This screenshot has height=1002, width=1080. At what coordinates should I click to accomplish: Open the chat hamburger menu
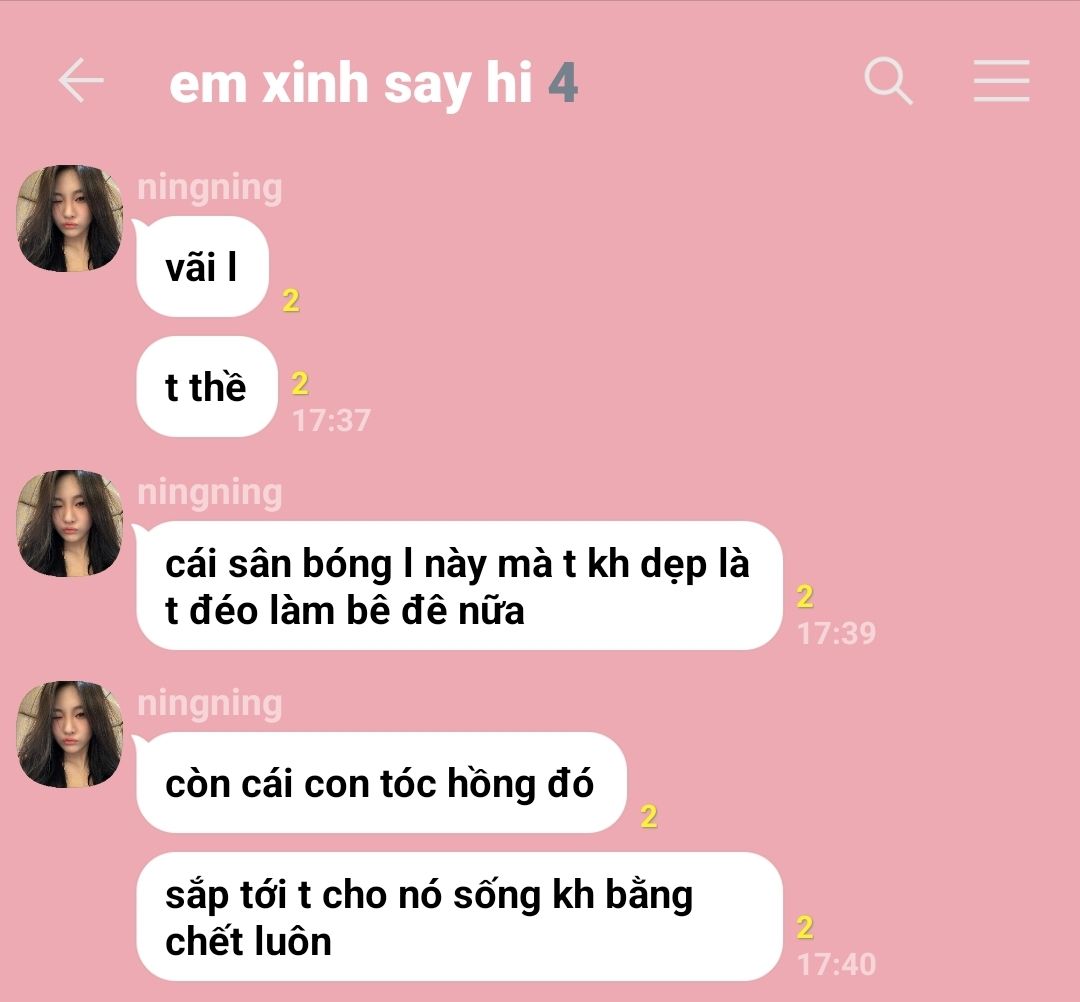1001,82
